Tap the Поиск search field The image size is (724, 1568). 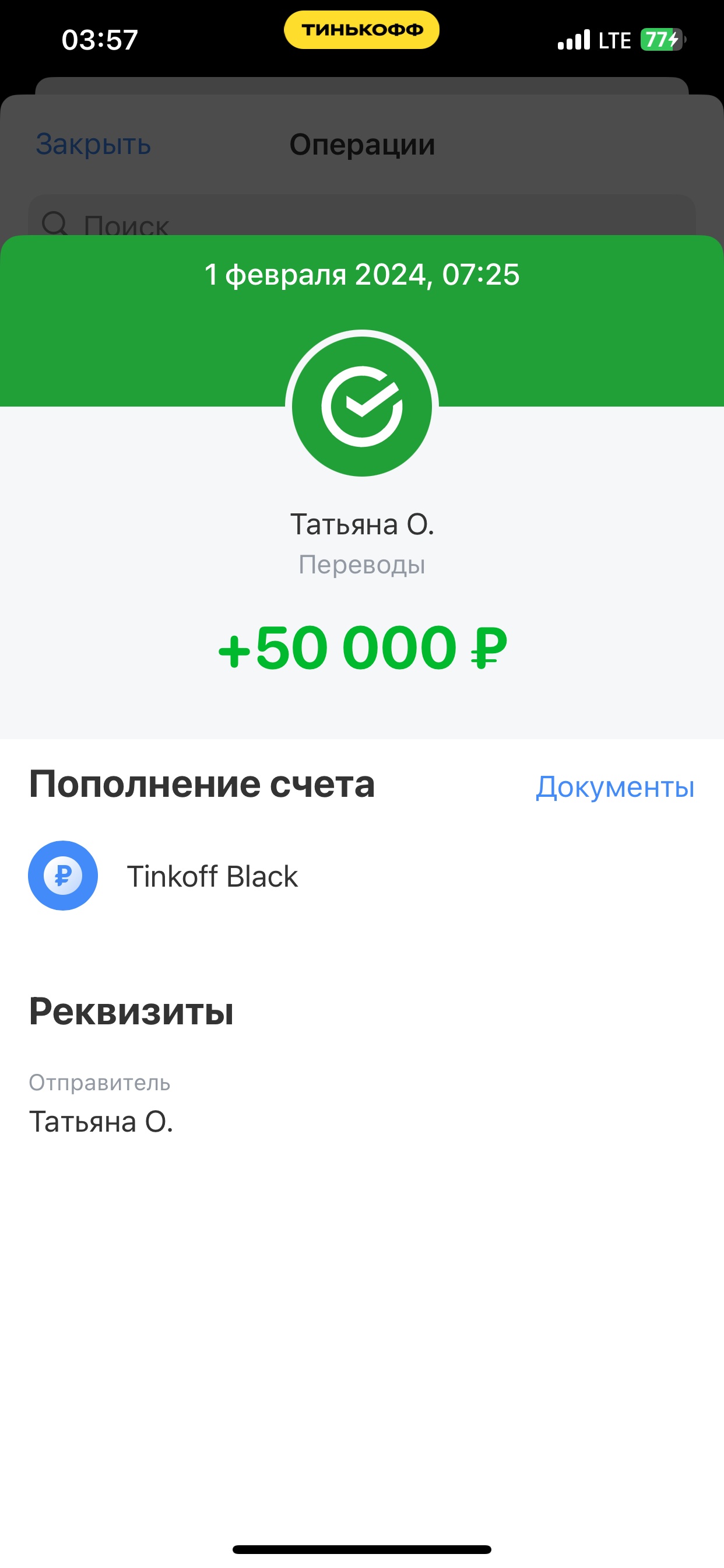click(x=362, y=215)
